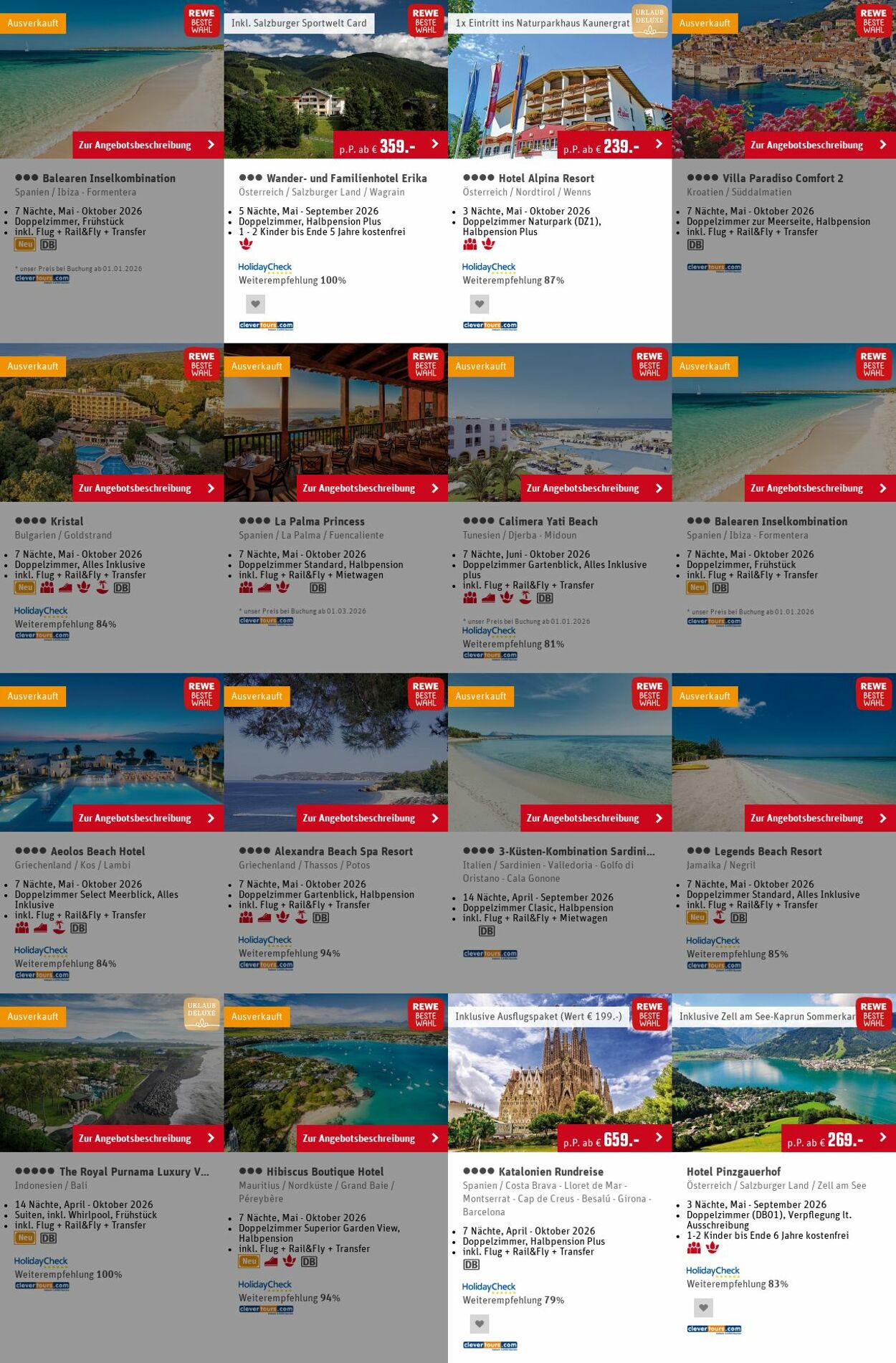896x1363 pixels.
Task: Open the La Palma Princess offer description
Action: pos(371,488)
